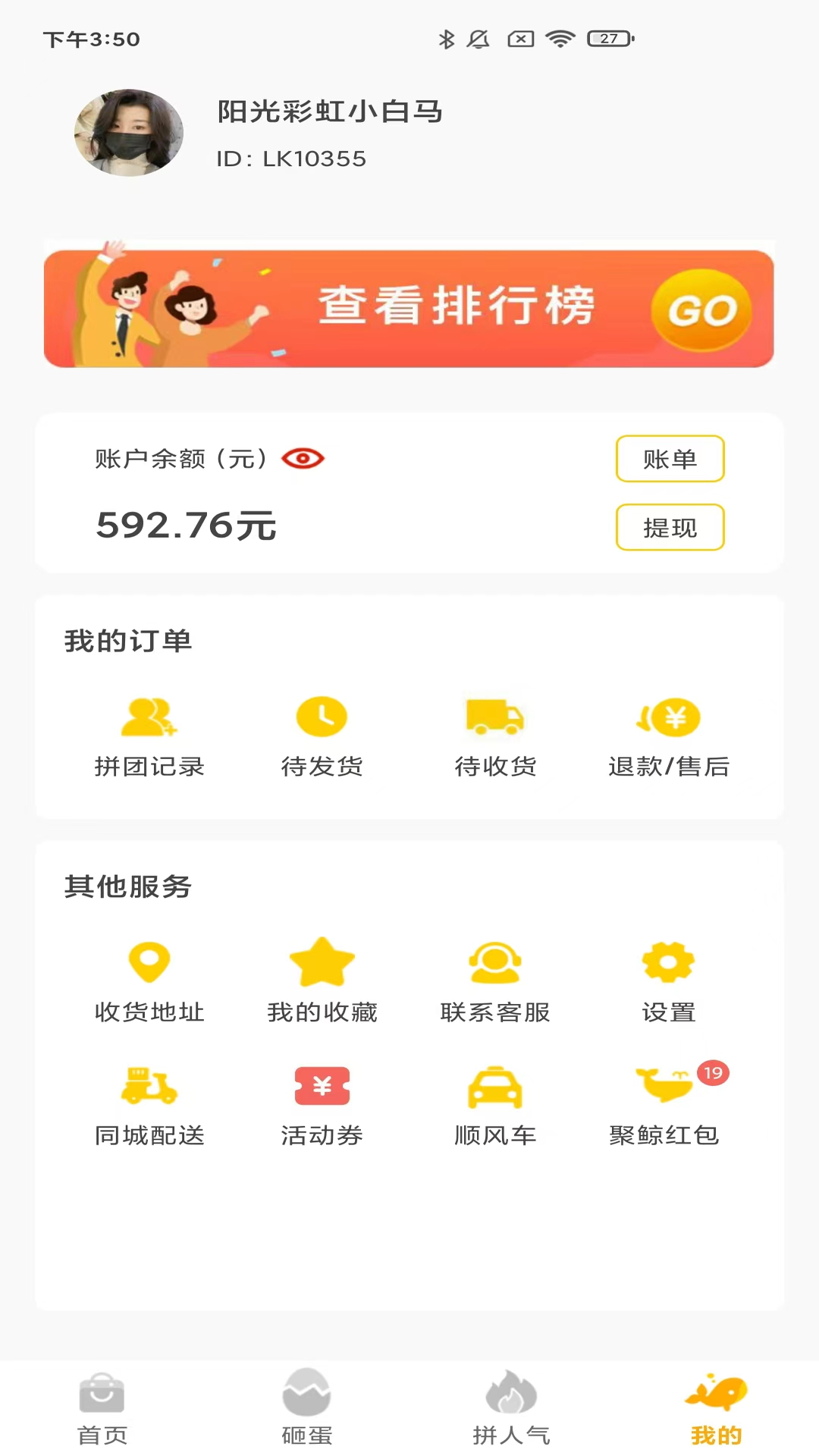
Task: Open 待发货 pending shipment orders
Action: point(322,736)
